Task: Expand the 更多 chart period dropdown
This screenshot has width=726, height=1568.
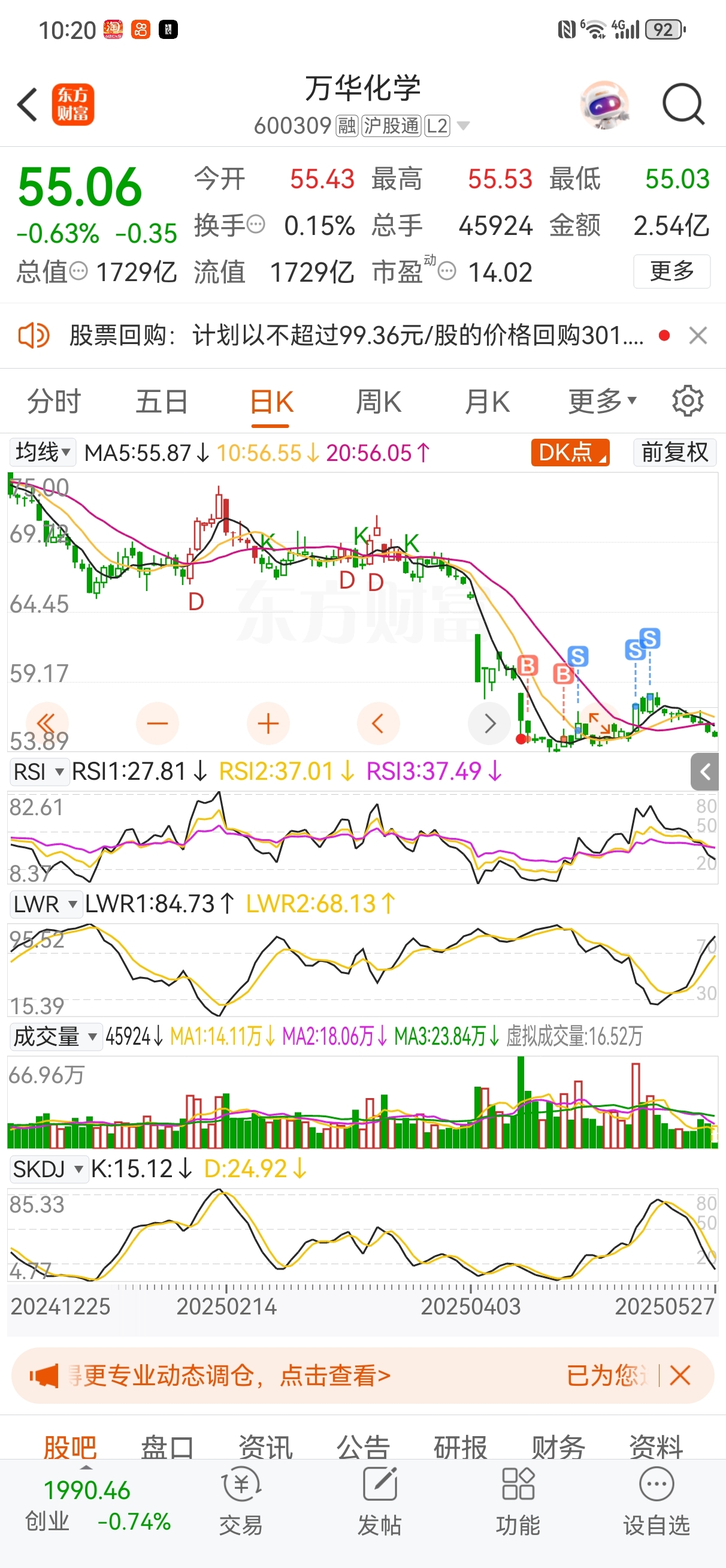Action: click(x=602, y=402)
